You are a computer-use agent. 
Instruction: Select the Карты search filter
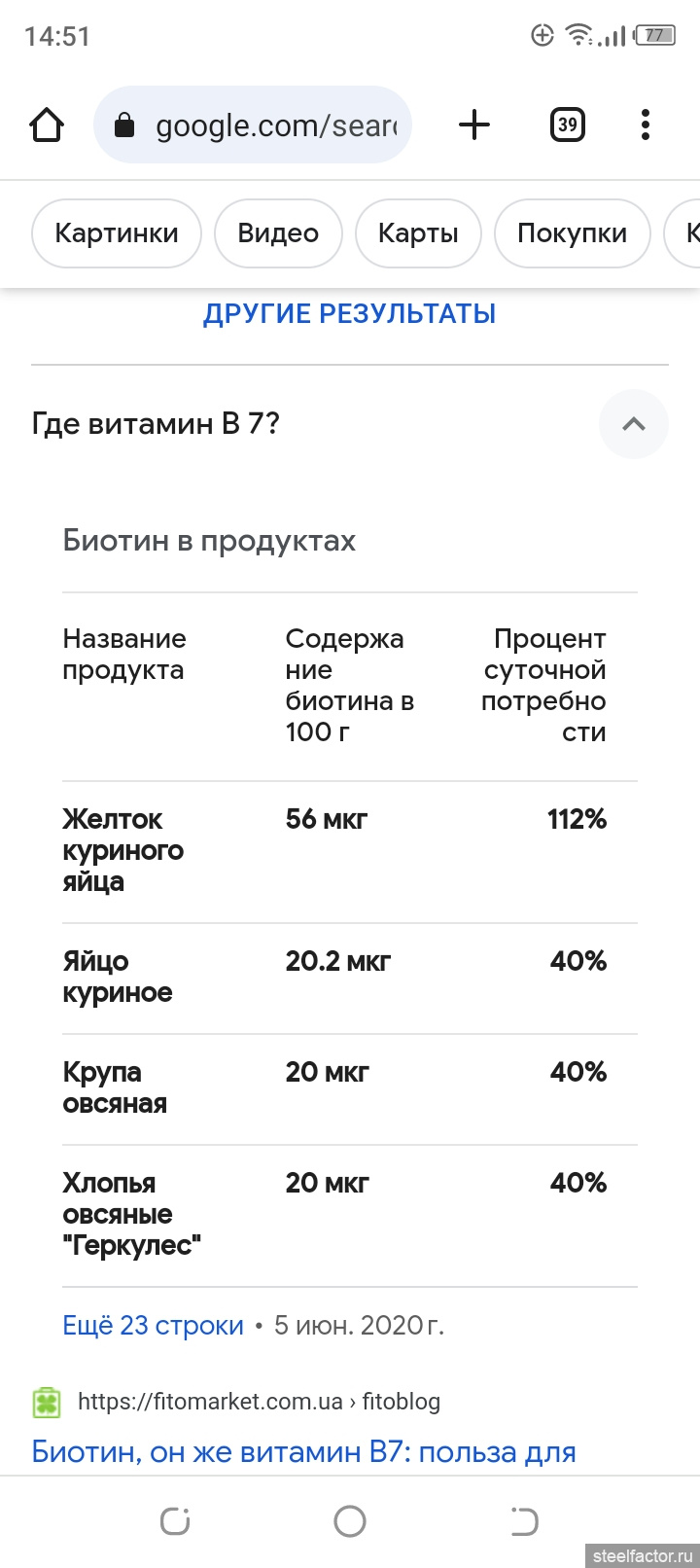[418, 233]
